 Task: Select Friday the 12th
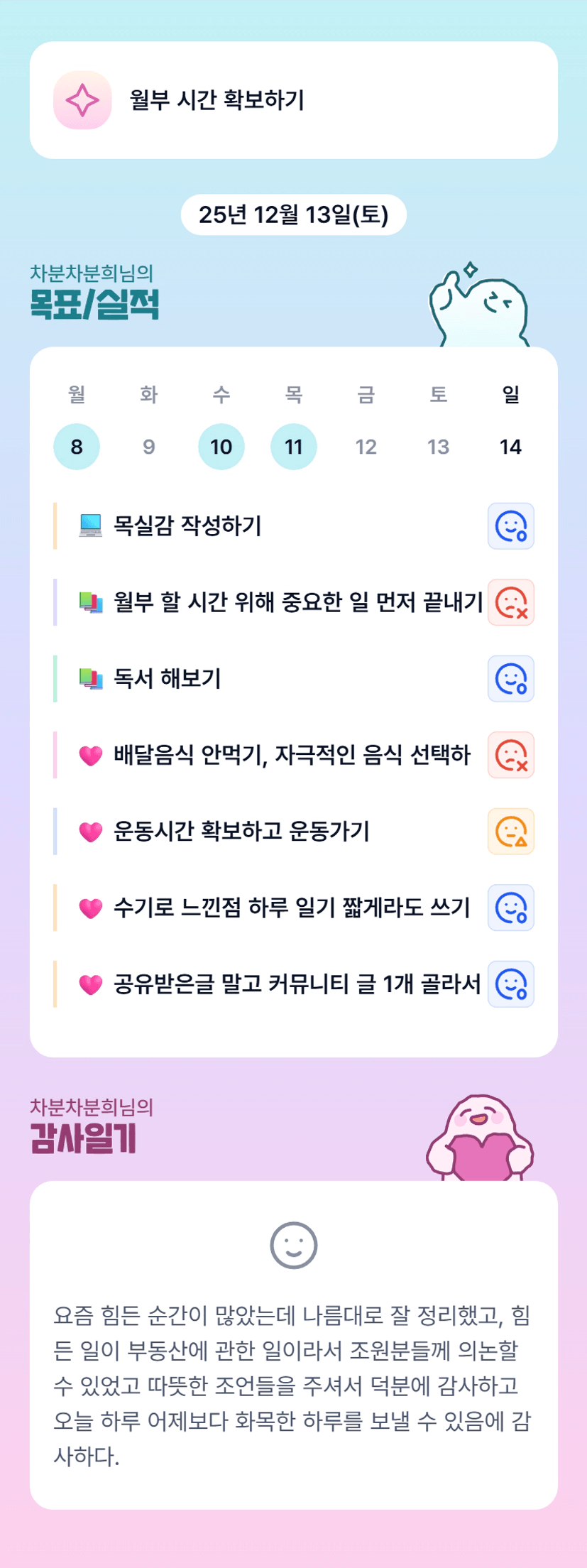click(366, 447)
